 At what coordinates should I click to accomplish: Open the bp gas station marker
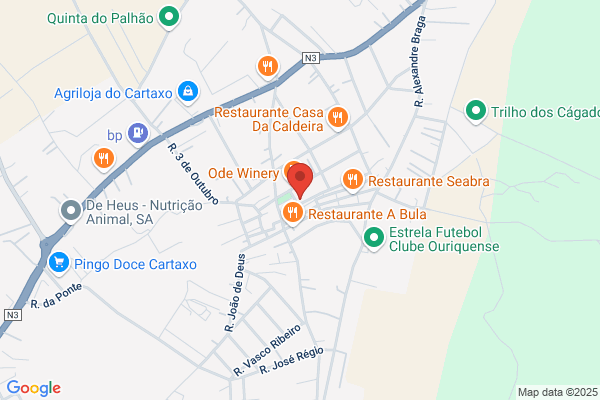pos(138,134)
